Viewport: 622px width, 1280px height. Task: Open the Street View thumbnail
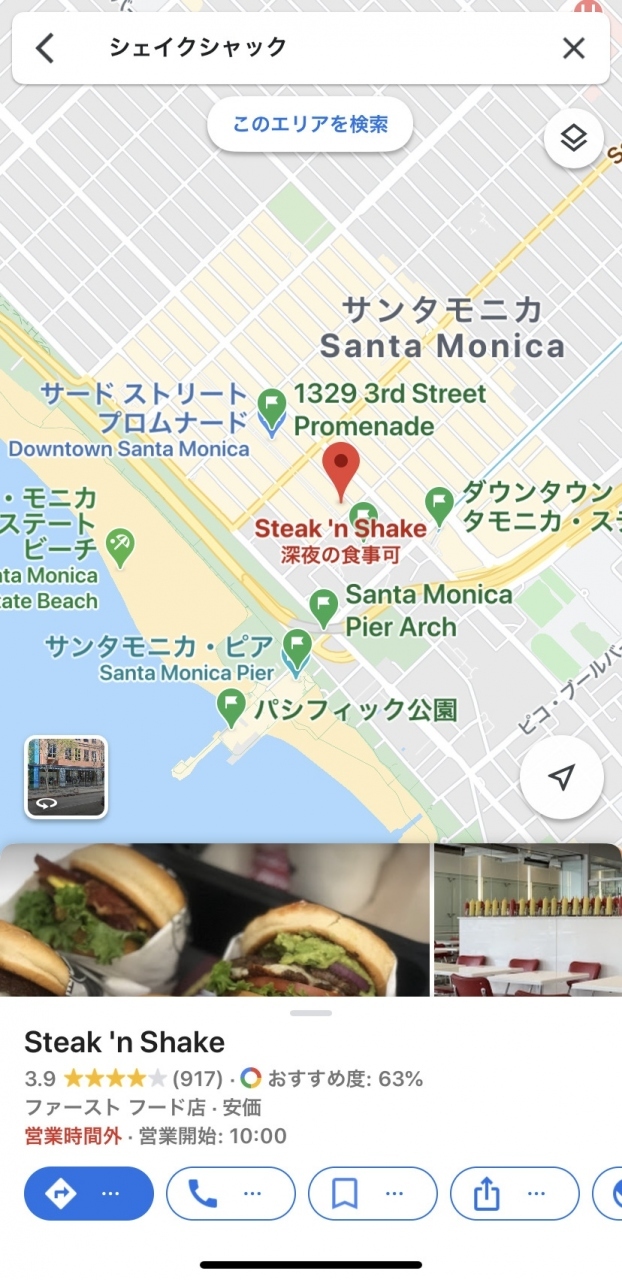(x=66, y=777)
